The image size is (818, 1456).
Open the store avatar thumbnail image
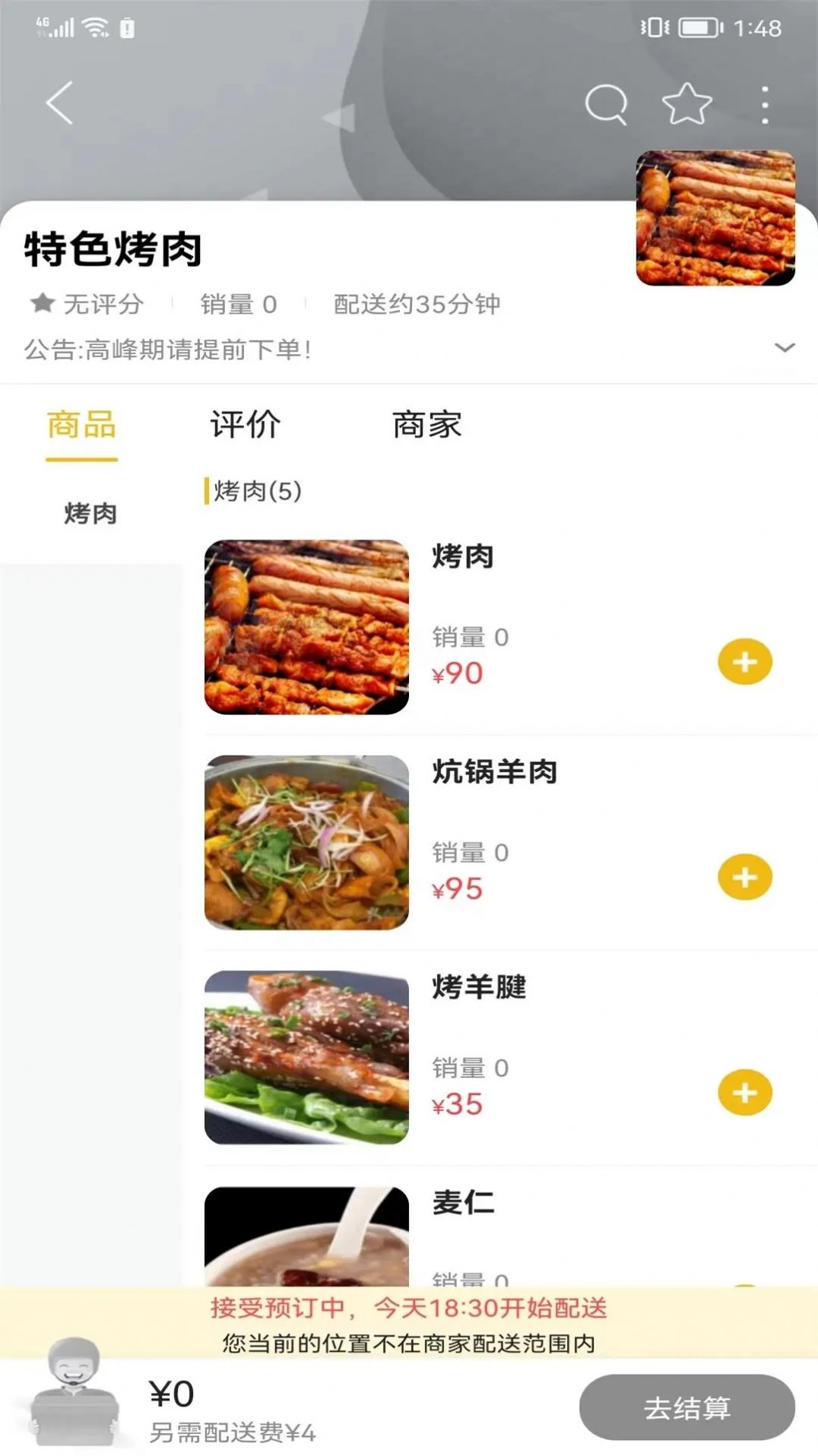coord(715,218)
